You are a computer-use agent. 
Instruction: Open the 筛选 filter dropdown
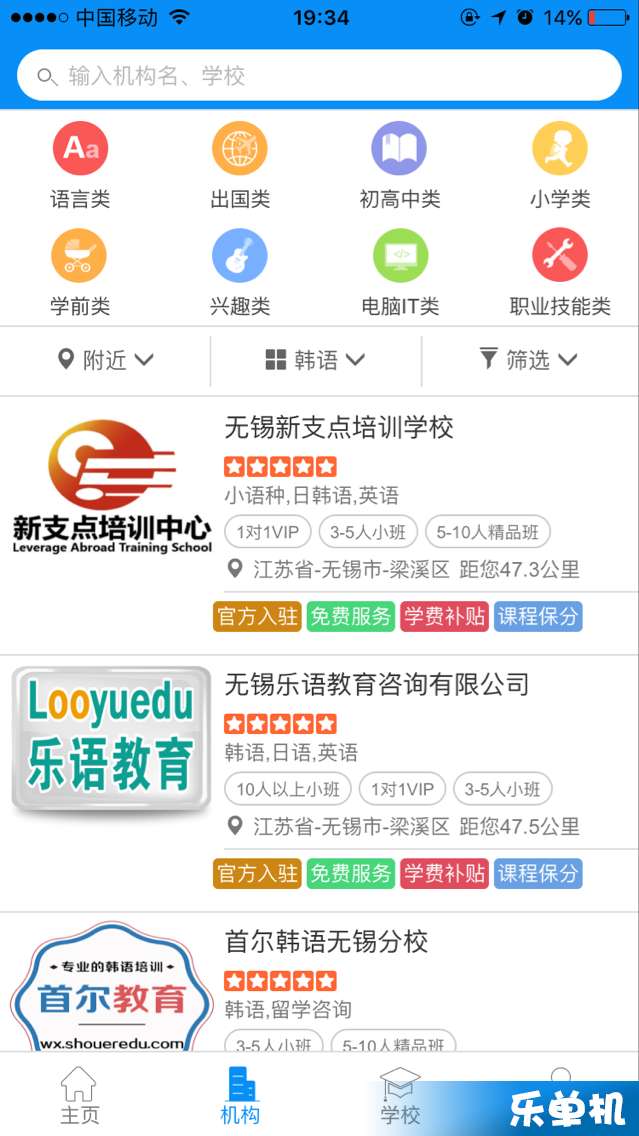tap(529, 359)
